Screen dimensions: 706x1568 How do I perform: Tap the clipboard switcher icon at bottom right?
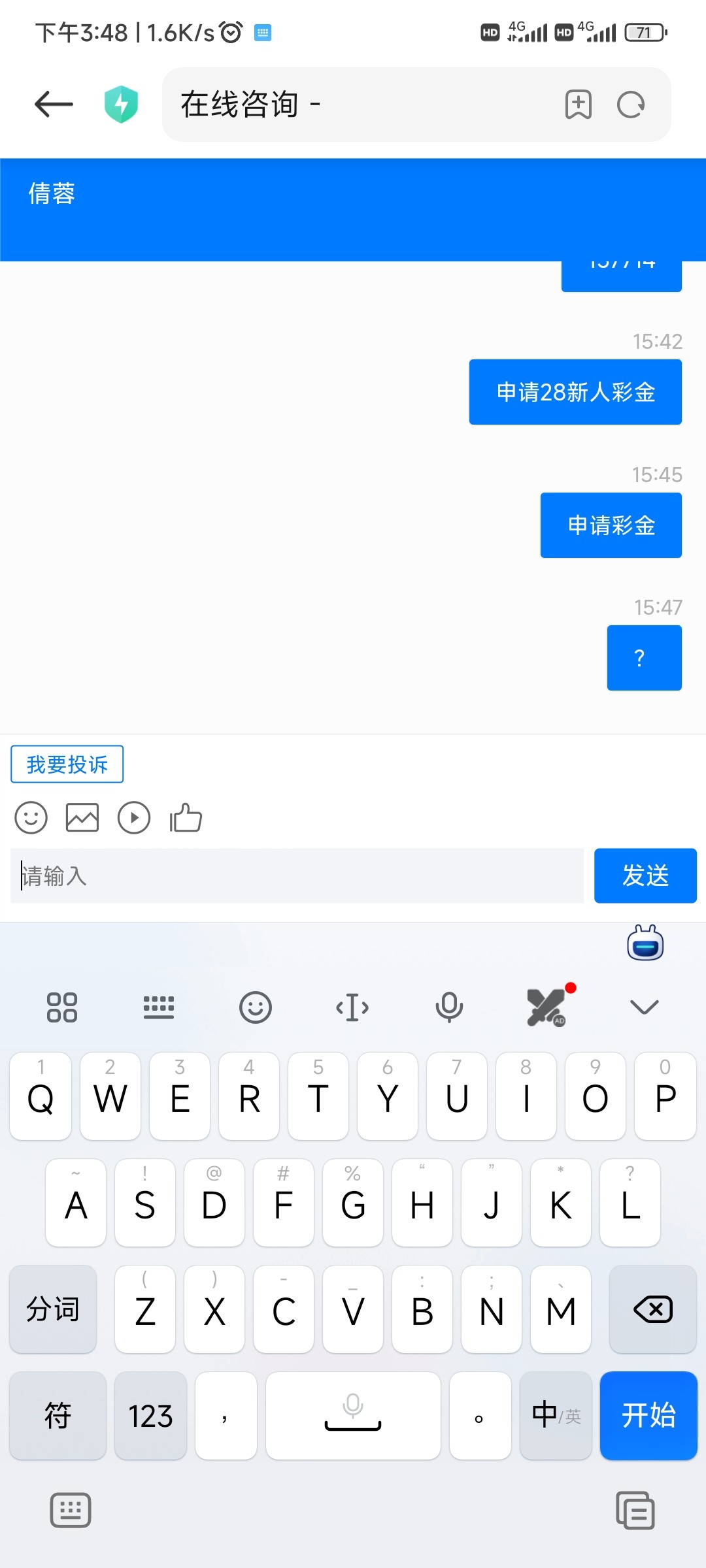pos(635,1511)
